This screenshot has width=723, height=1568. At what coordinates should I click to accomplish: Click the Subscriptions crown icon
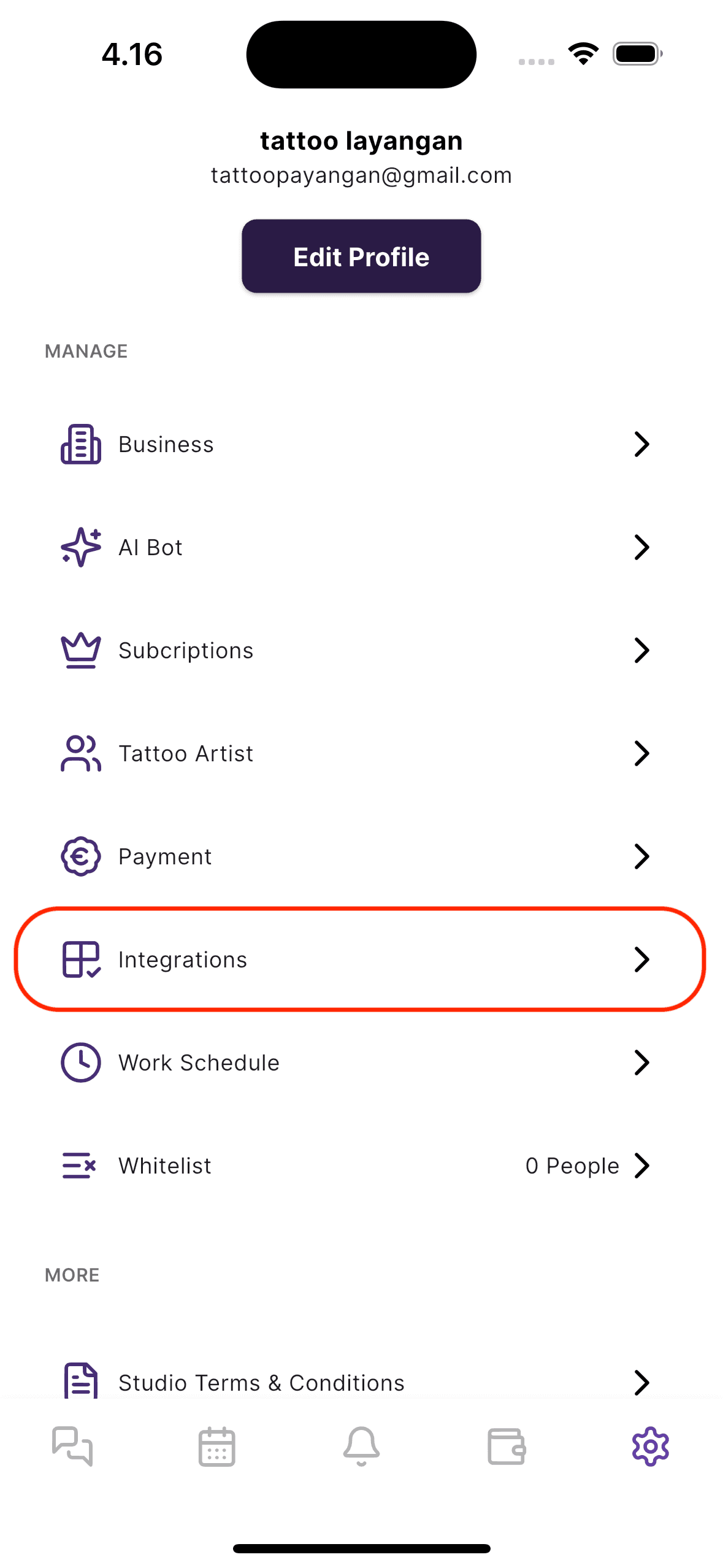click(x=80, y=650)
